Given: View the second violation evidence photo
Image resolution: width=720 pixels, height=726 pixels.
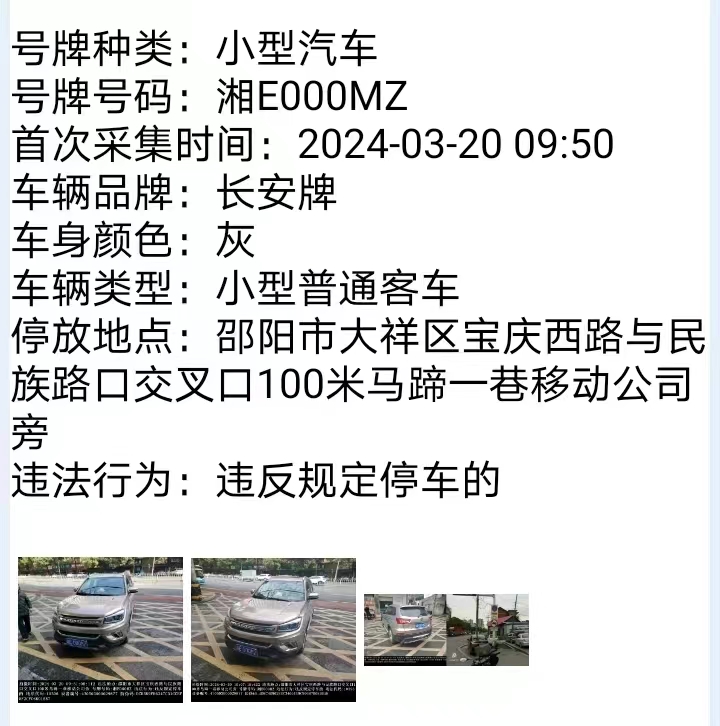Looking at the screenshot, I should pos(273,627).
